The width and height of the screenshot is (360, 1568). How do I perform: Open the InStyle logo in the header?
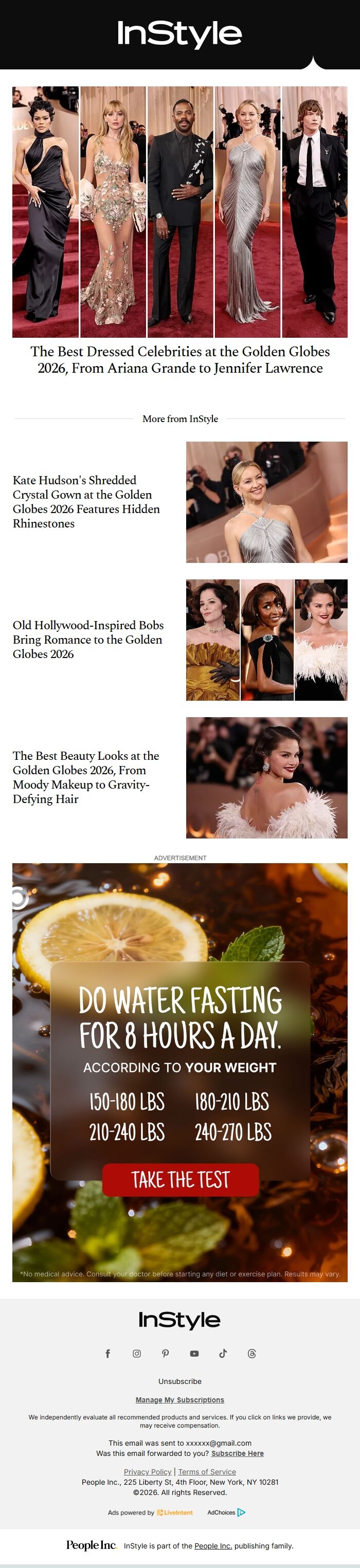(179, 33)
